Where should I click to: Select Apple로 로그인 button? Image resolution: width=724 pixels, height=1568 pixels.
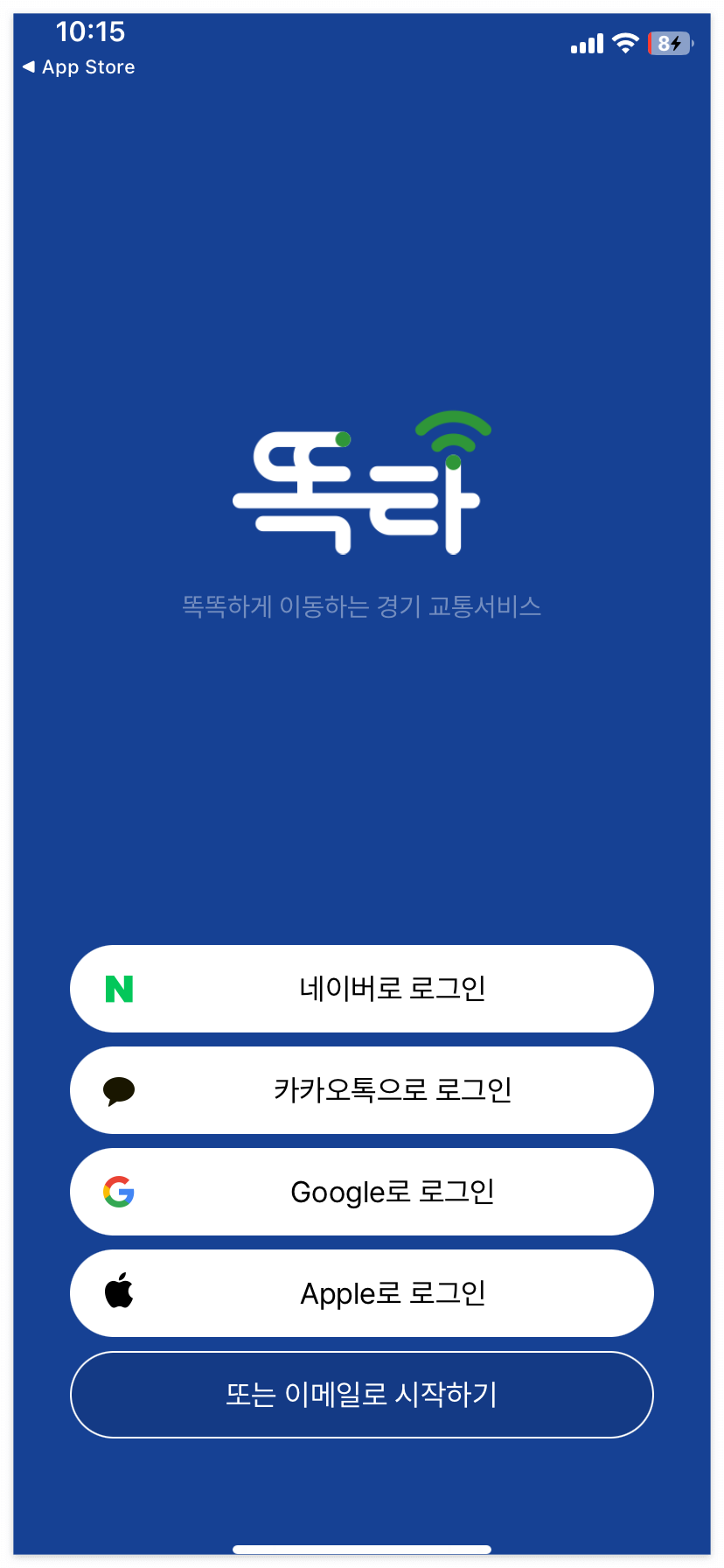(362, 1293)
